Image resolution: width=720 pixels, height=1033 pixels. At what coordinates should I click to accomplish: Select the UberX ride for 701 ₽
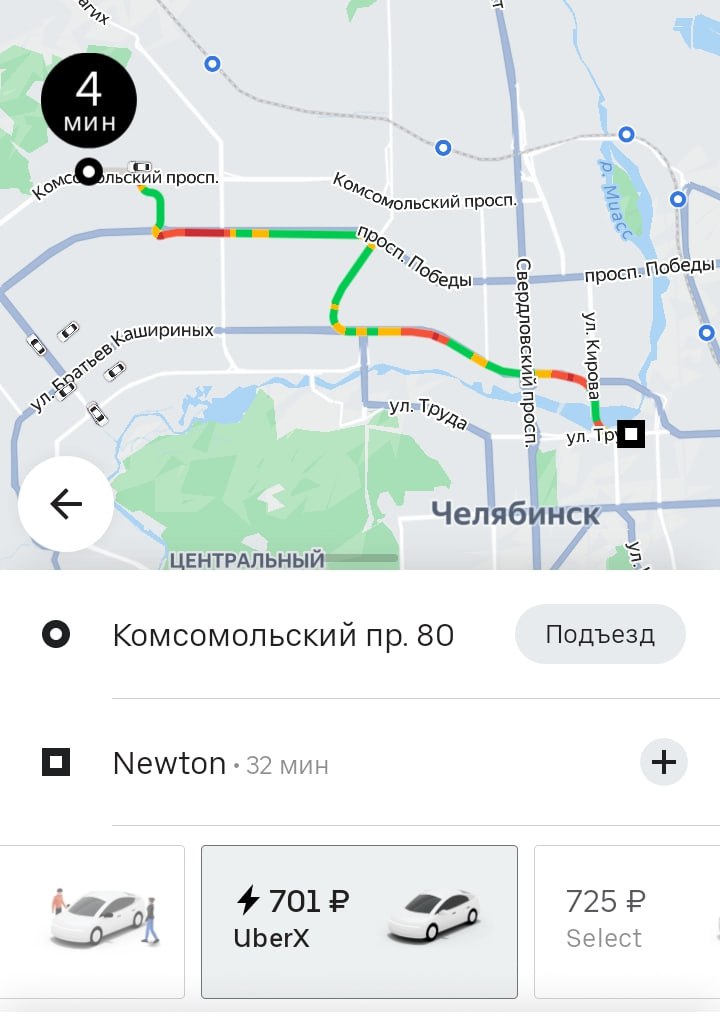click(x=359, y=921)
